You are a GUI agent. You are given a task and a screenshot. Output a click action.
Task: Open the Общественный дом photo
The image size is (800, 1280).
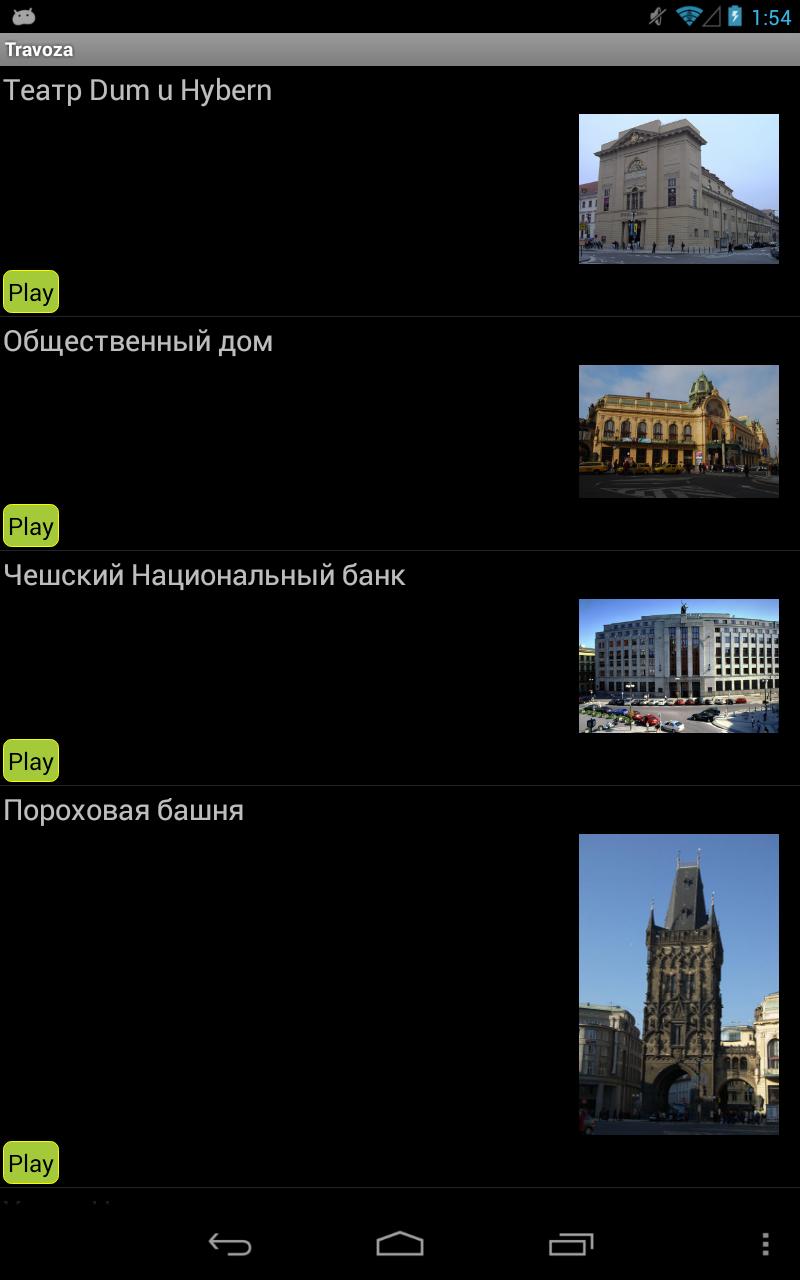[678, 431]
